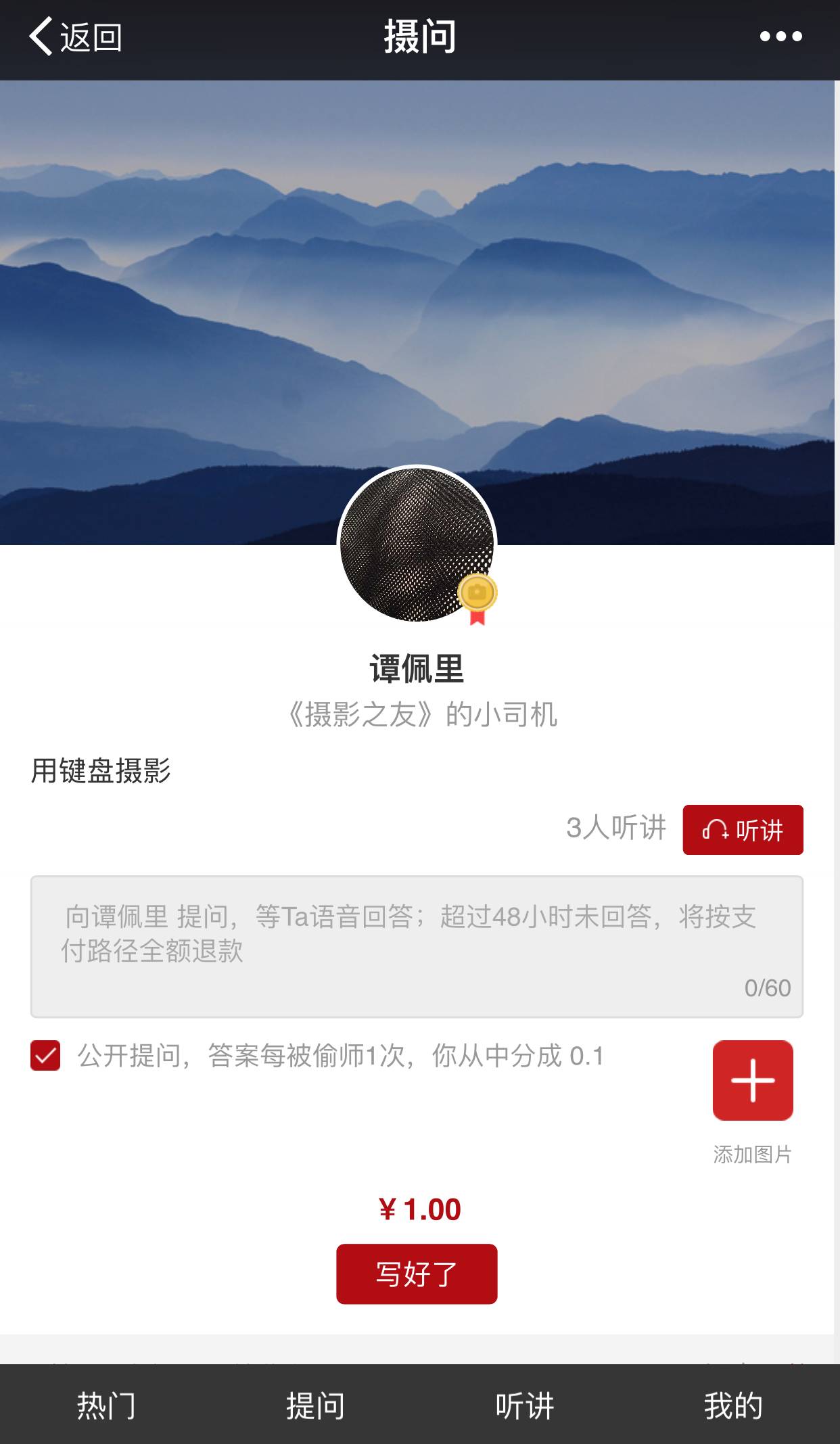Uncheck the 公开提问 checkbox
Screen dimensions: 840x1444
tap(45, 1055)
